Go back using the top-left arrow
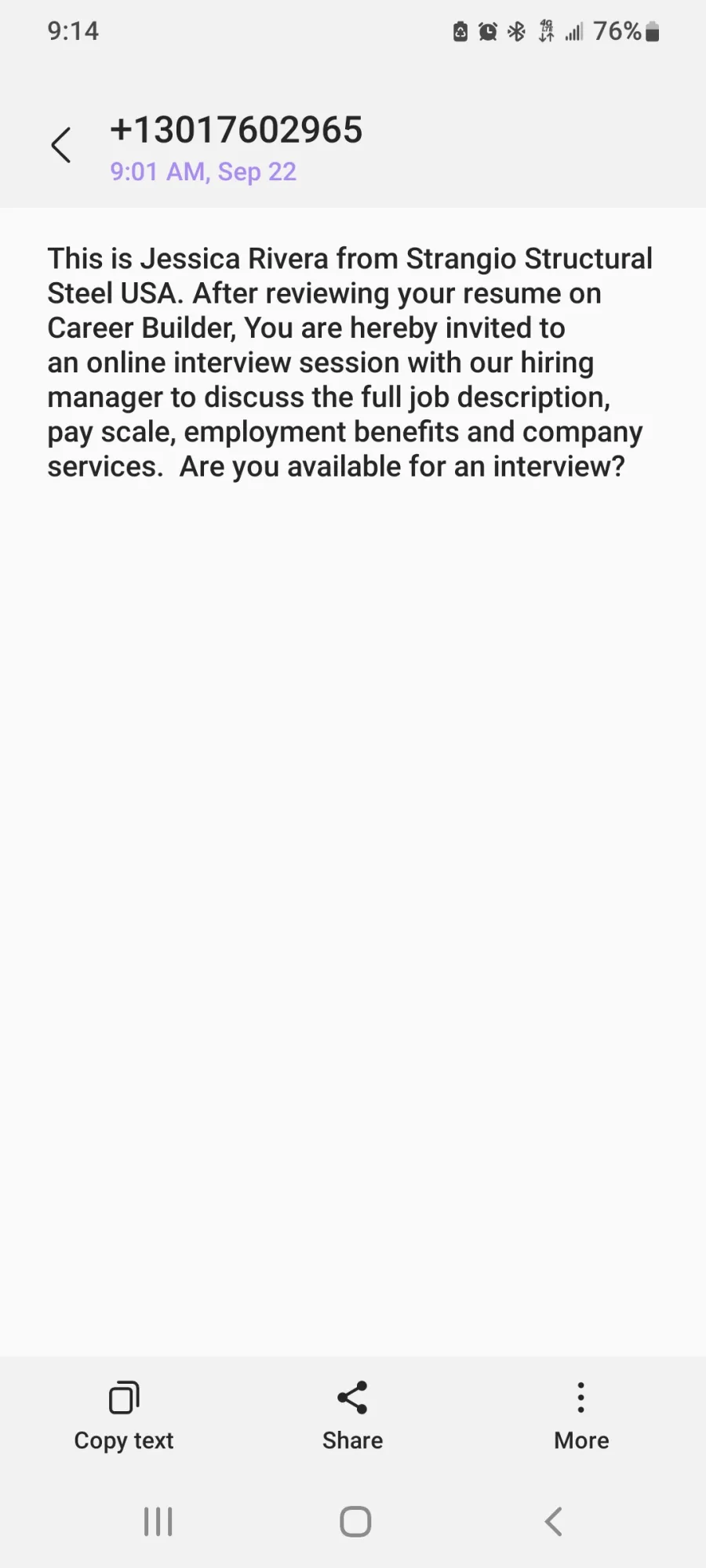Viewport: 706px width, 1568px height. [x=61, y=145]
